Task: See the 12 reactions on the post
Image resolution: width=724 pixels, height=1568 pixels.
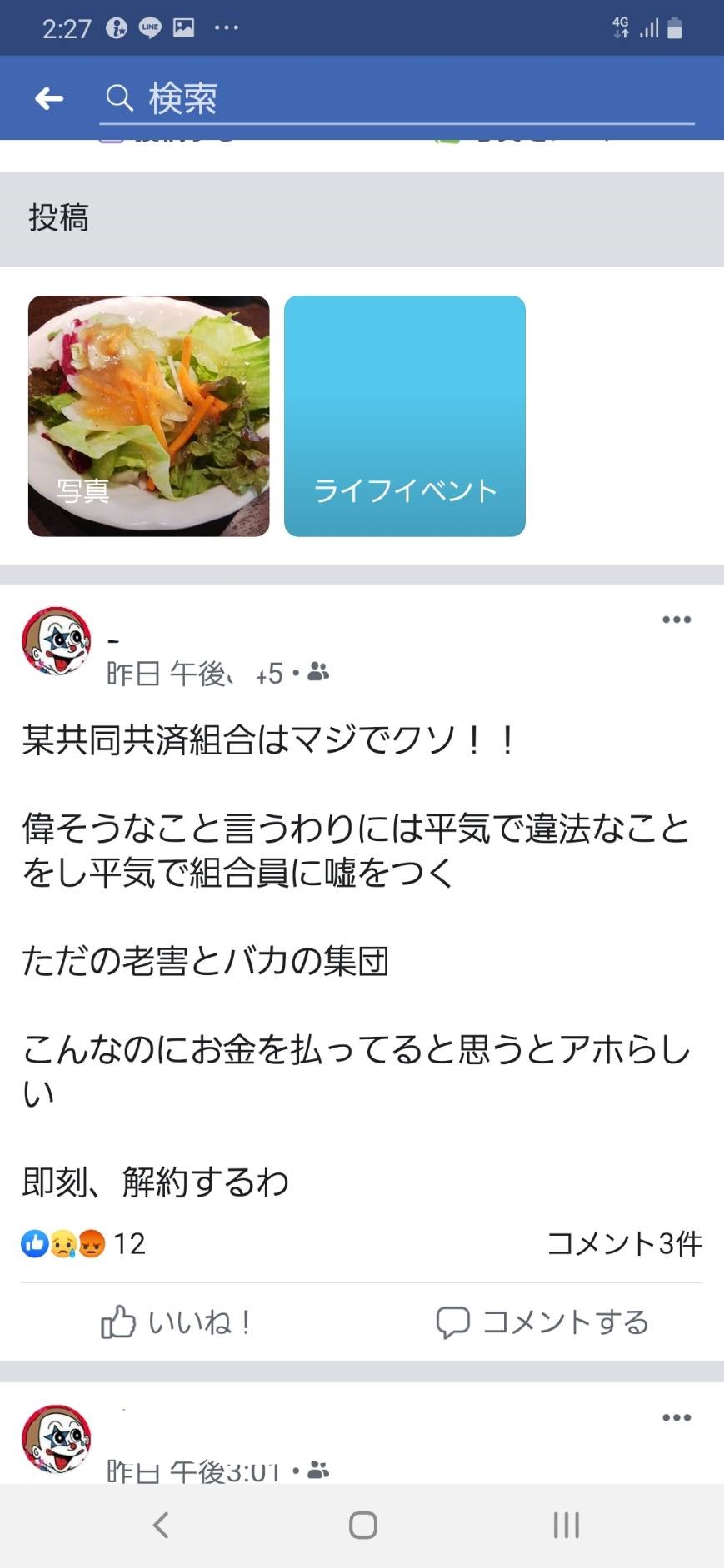Action: pos(83,1244)
